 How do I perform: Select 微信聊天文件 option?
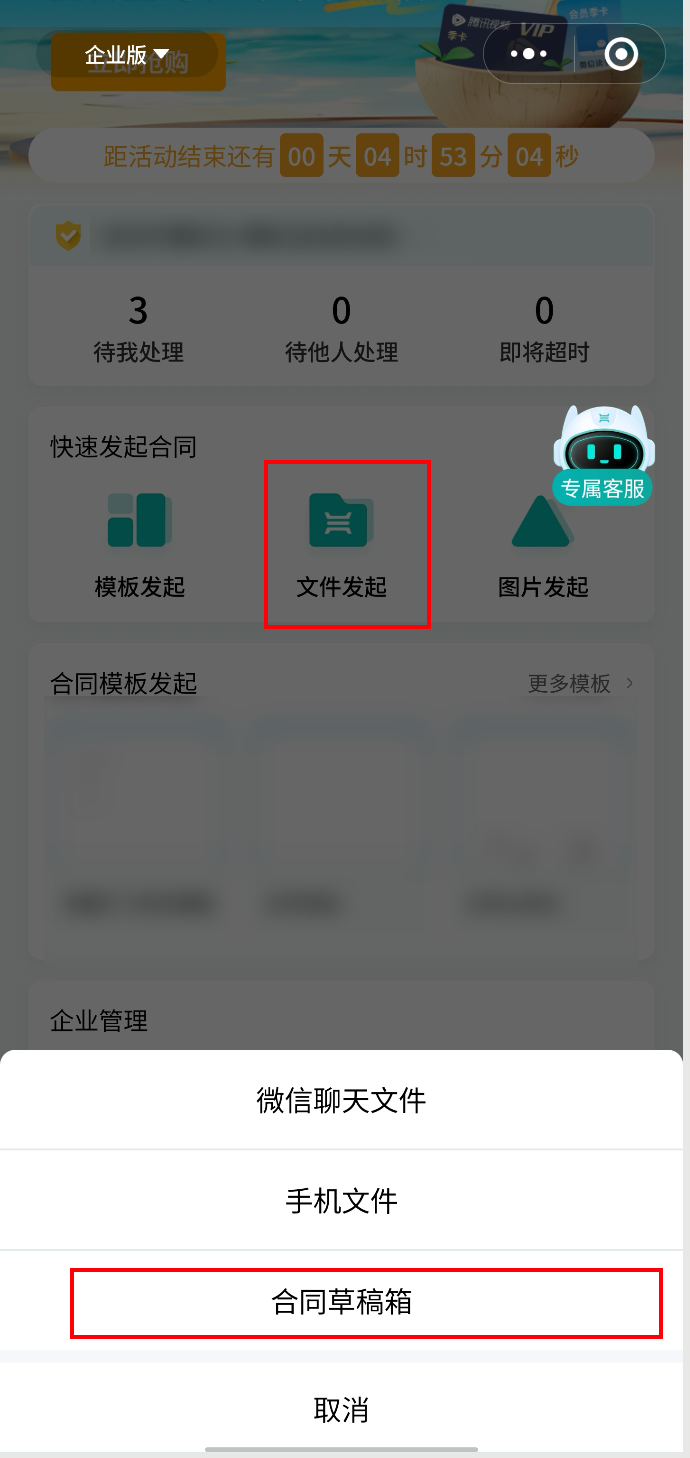click(341, 1101)
